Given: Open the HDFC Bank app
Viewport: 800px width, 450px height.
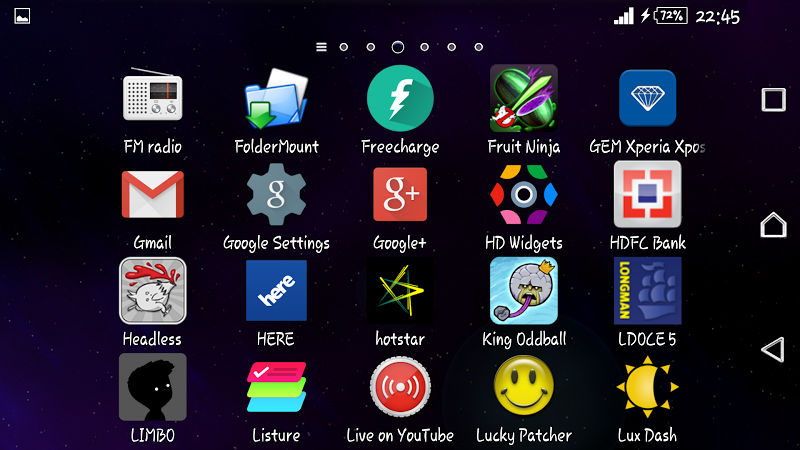Looking at the screenshot, I should point(647,195).
